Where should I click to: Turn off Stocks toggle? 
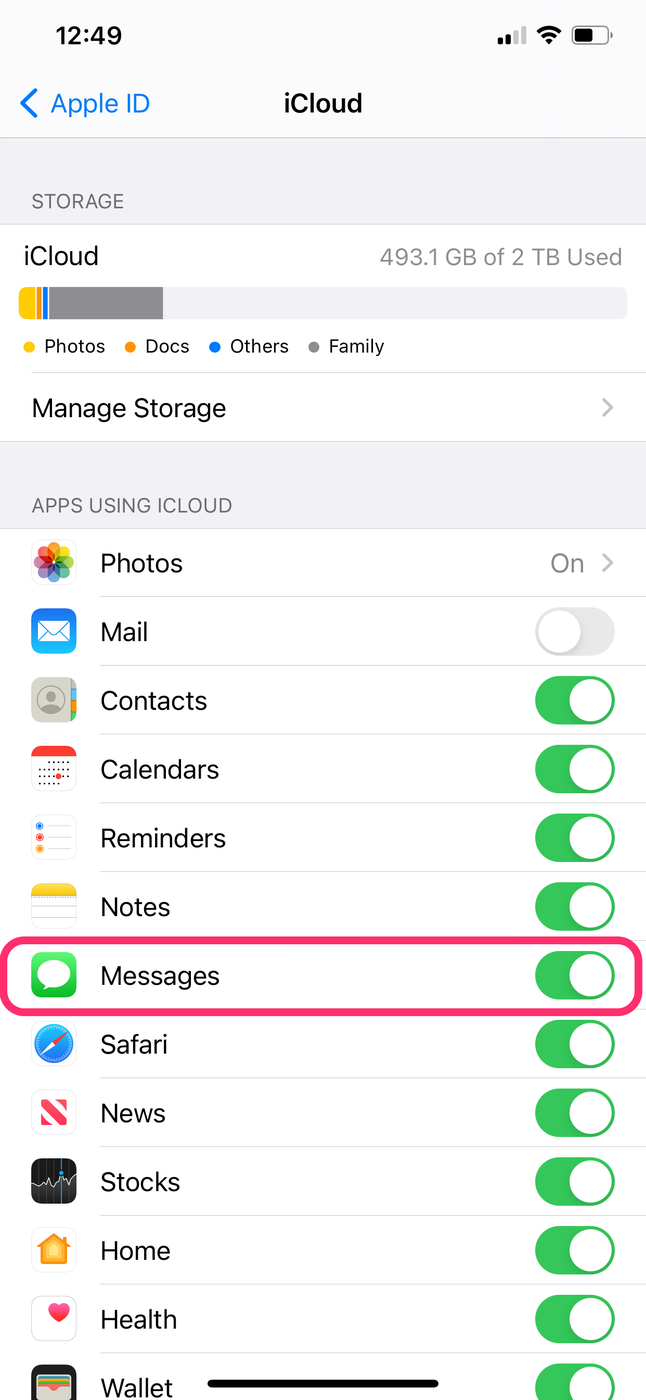pos(574,1182)
